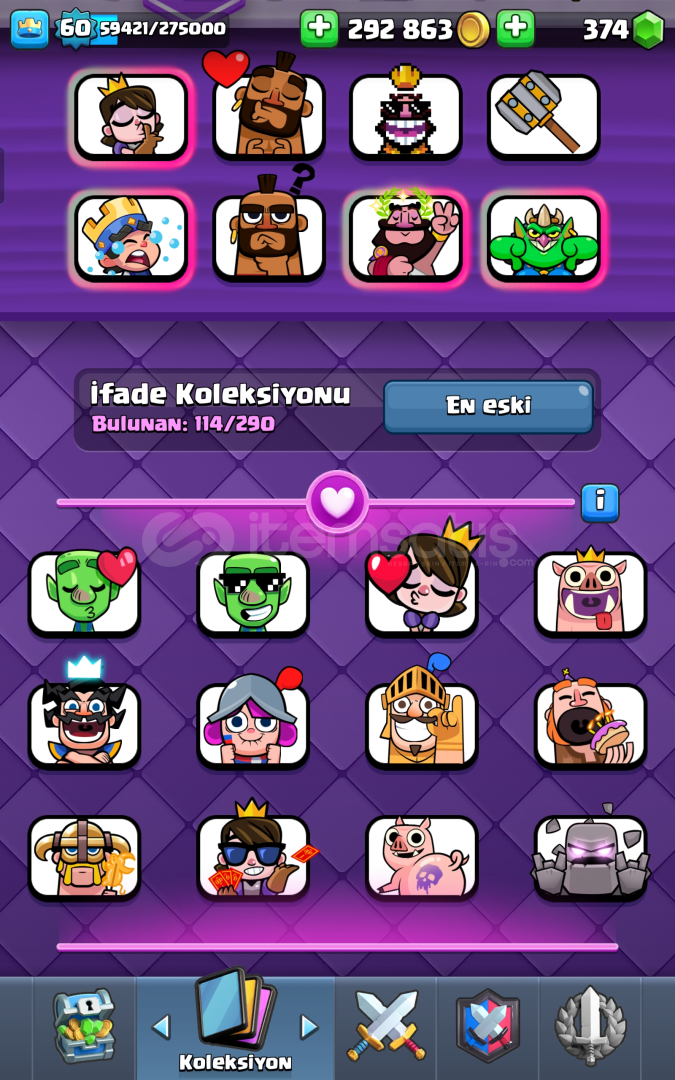The image size is (675, 1080).
Task: Tap the left arrow beside Koleksiyon
Action: 161,1026
